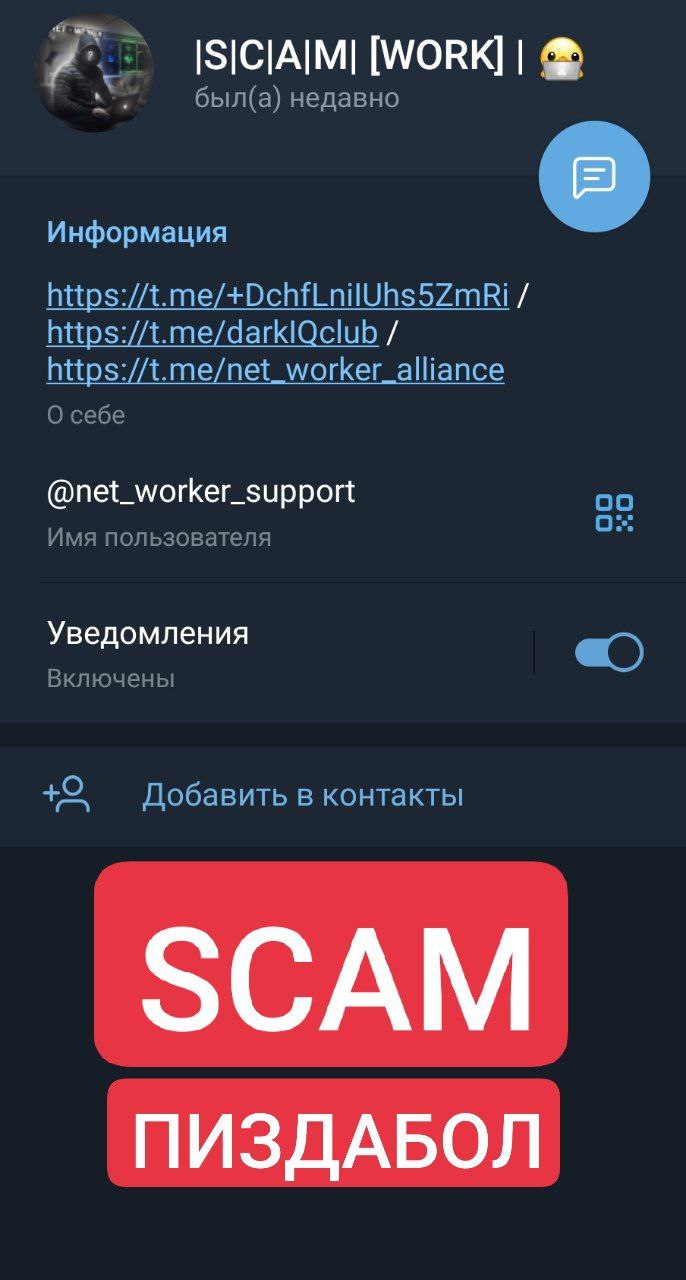Open the t.me/+DchfLnilUhs5ZmRi invite link
Viewport: 686px width, 1280px height.
pyautogui.click(x=278, y=296)
